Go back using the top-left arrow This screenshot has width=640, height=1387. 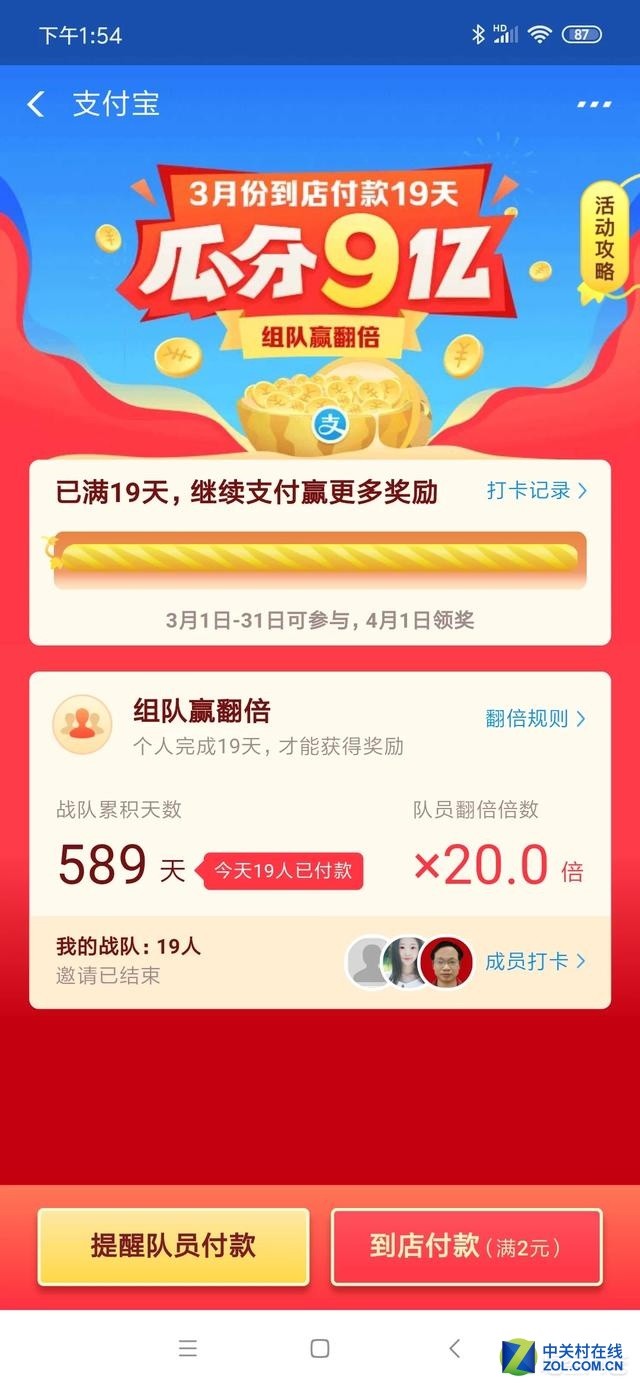point(36,104)
